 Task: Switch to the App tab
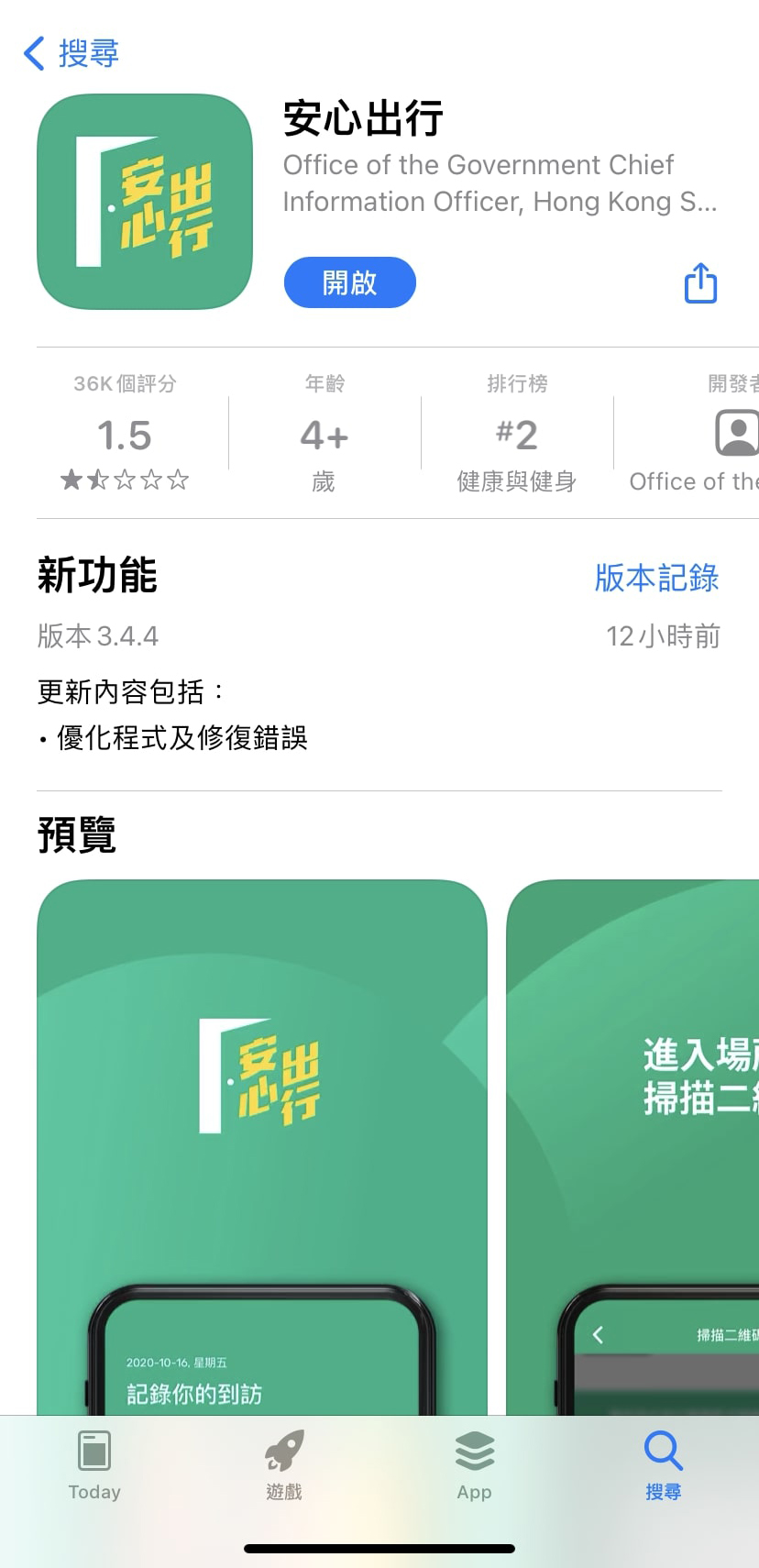(474, 1465)
